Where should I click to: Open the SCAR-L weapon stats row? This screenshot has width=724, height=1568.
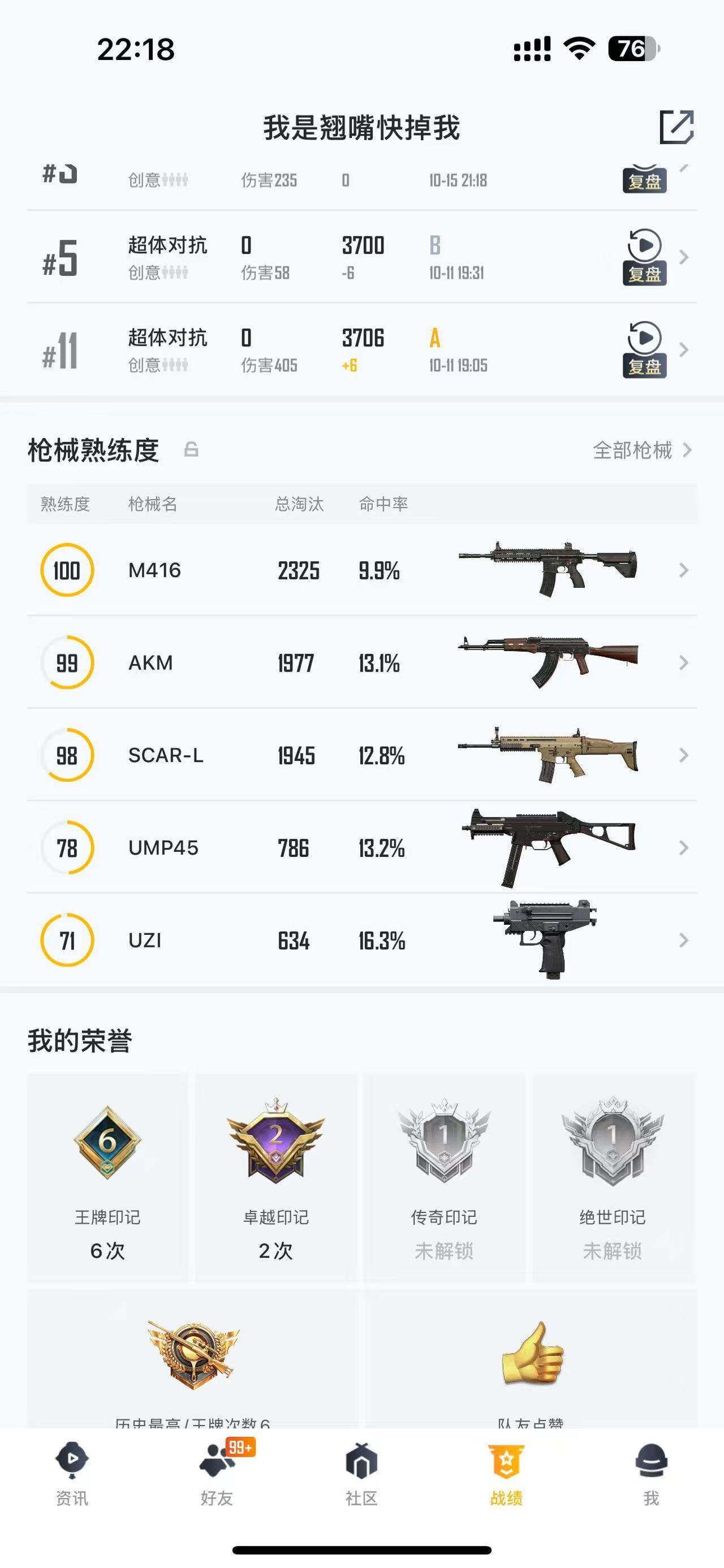361,755
